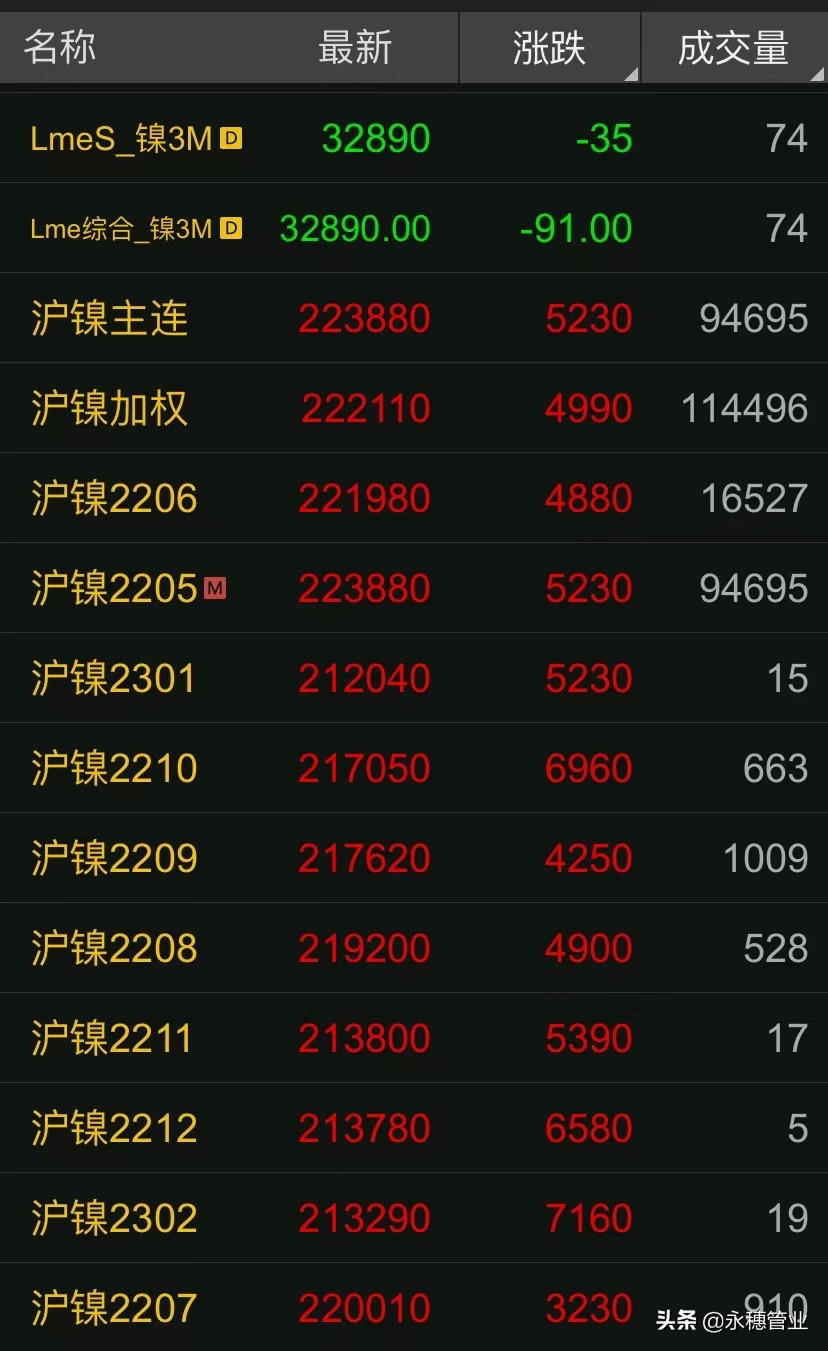View the 沪镍2210 contract quote

pyautogui.click(x=414, y=768)
